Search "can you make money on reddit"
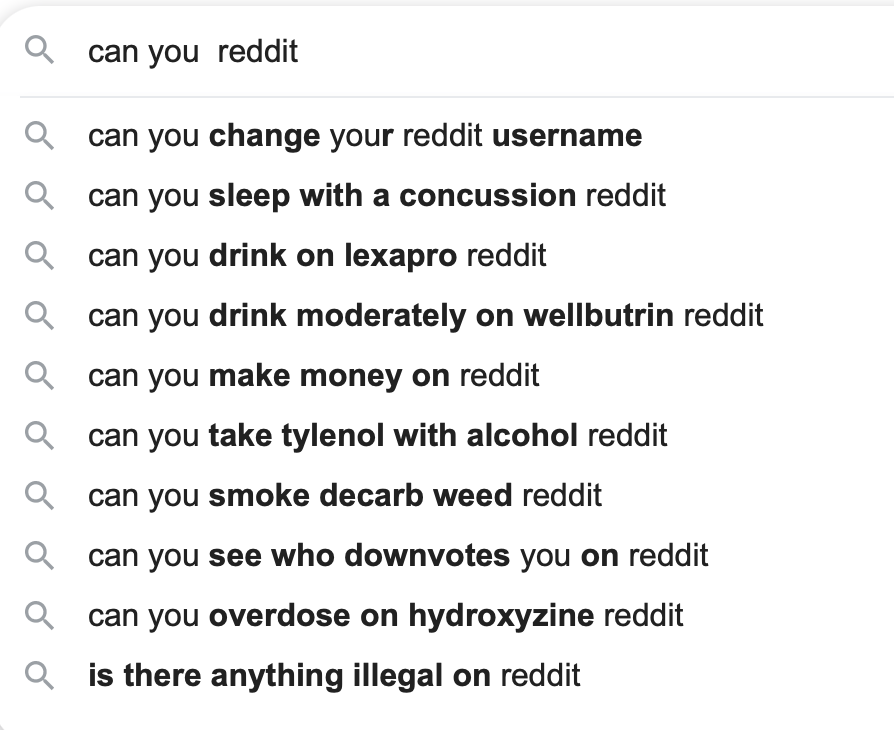The image size is (894, 730). click(313, 376)
